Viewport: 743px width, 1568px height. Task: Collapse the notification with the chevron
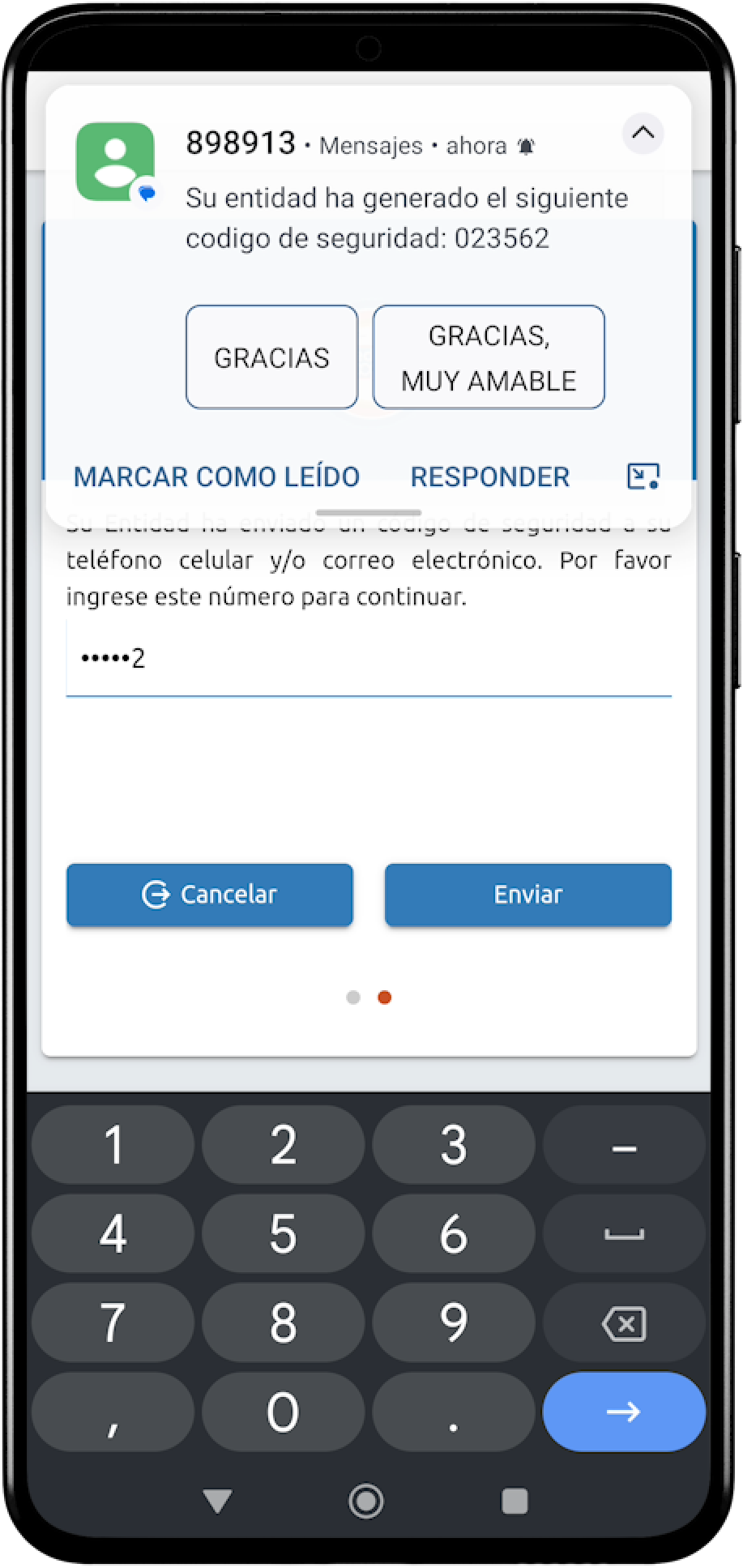click(643, 134)
